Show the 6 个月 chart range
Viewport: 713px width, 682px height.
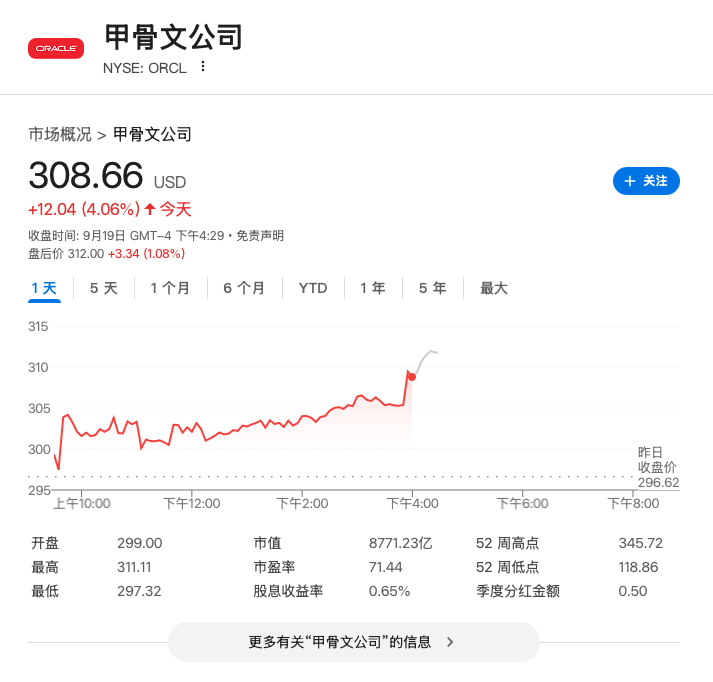[244, 288]
